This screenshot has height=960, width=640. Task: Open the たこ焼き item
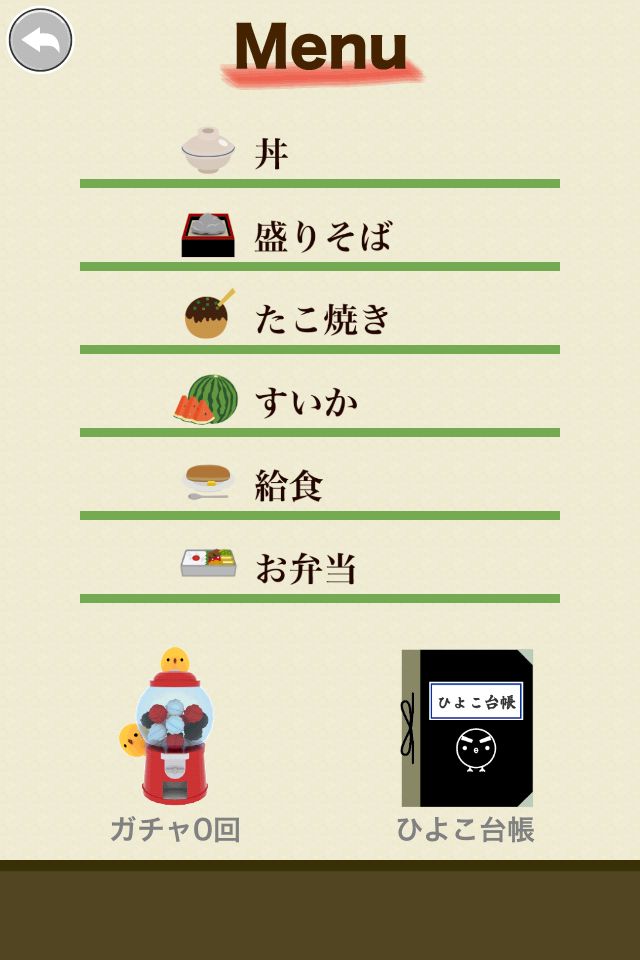point(318,319)
